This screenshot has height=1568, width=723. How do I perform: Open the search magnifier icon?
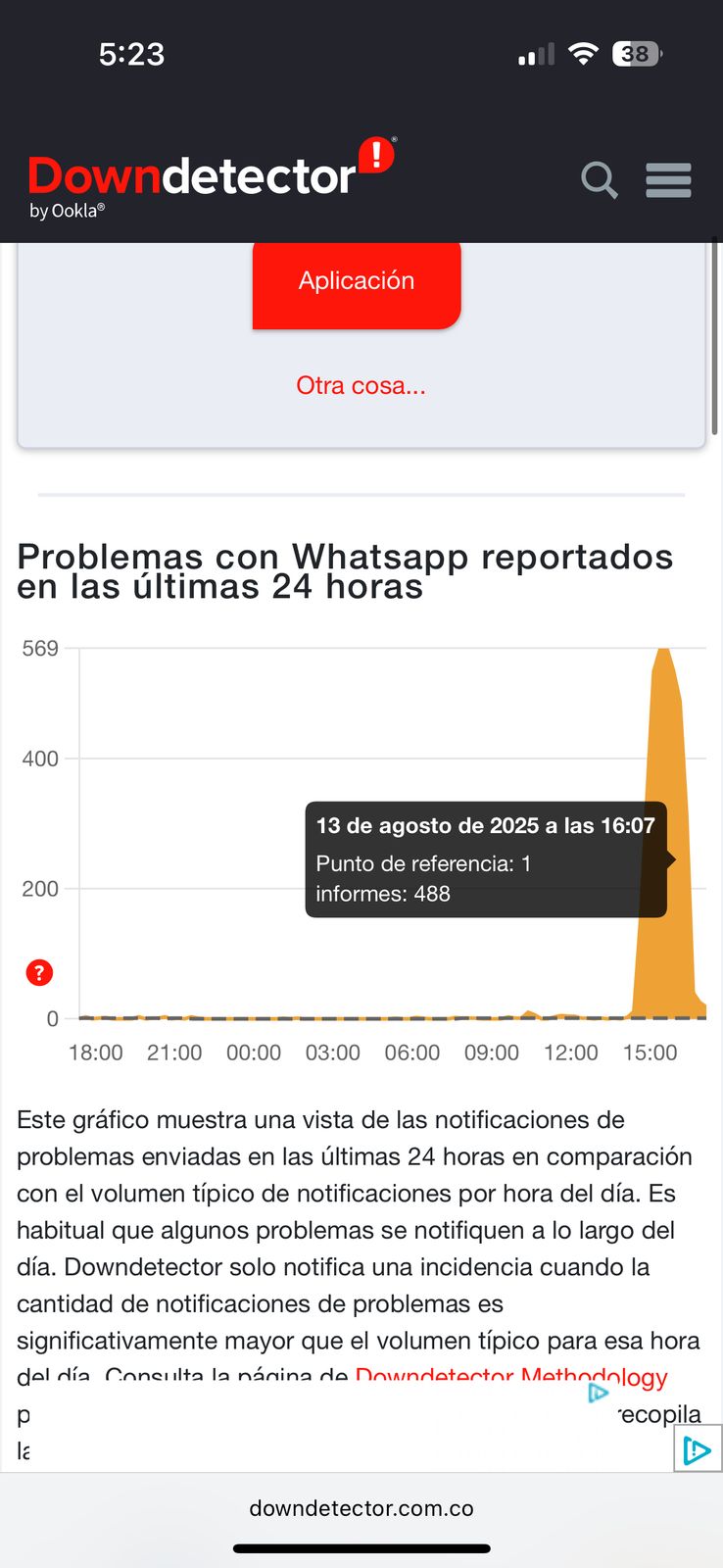tap(599, 180)
